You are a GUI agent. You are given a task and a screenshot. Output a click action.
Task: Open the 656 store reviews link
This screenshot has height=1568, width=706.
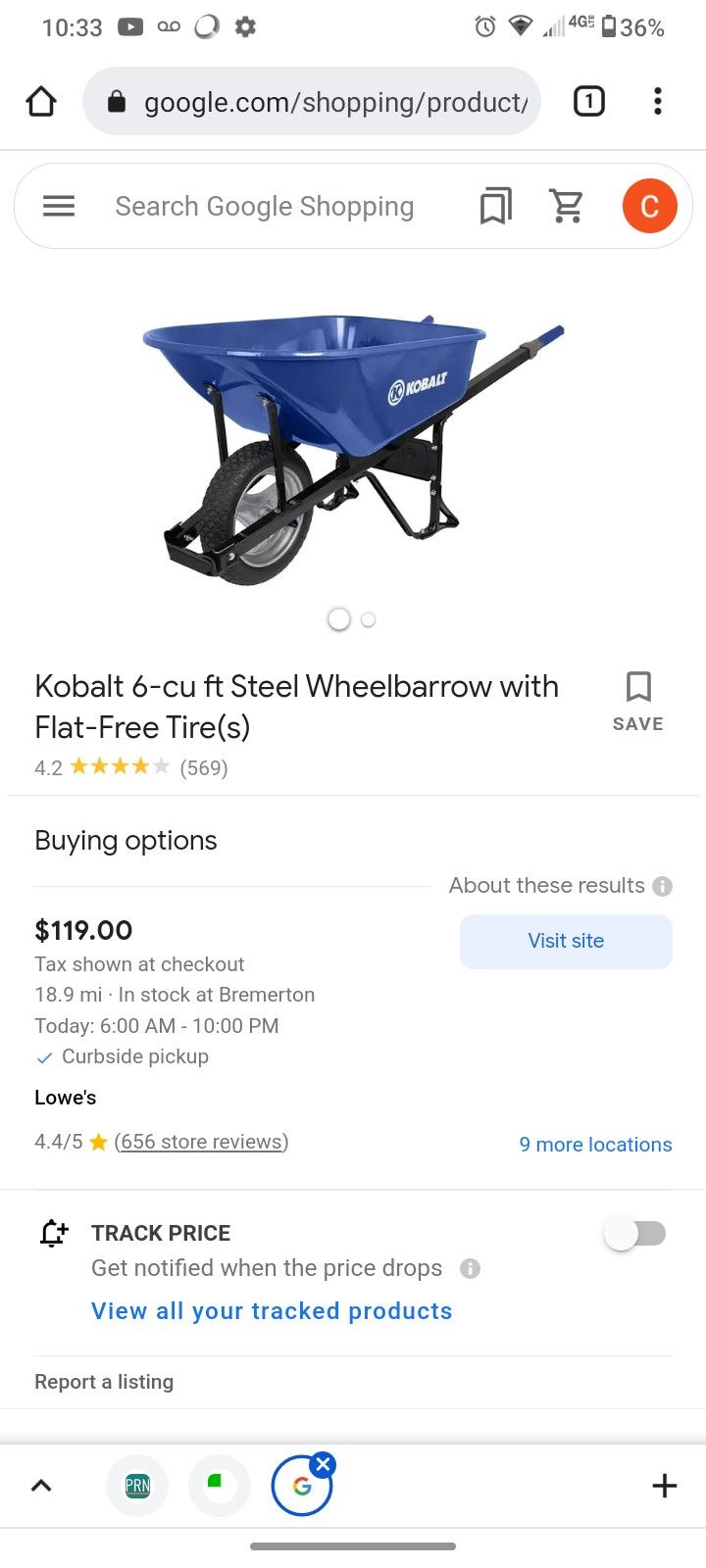tap(200, 1142)
